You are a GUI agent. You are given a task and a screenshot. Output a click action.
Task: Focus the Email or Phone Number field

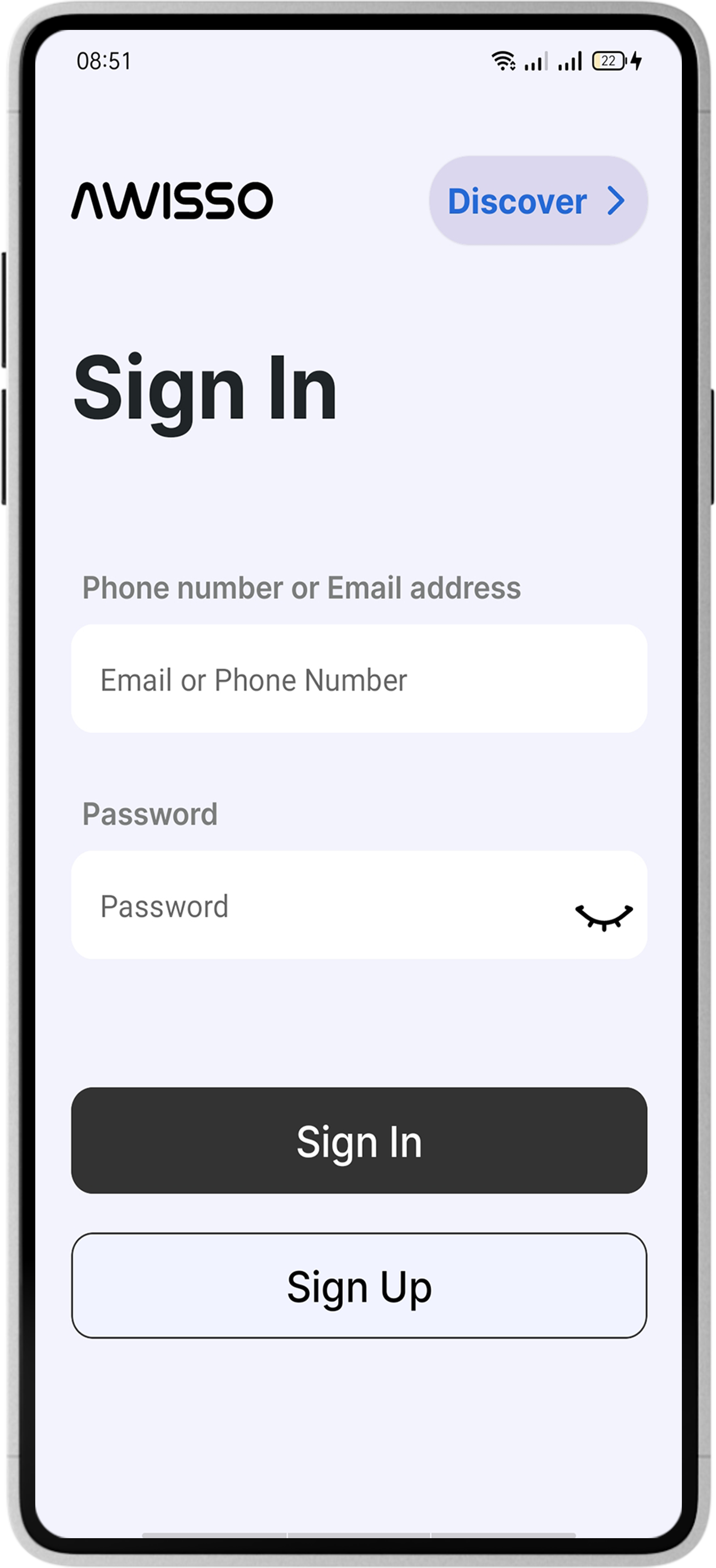tap(359, 679)
